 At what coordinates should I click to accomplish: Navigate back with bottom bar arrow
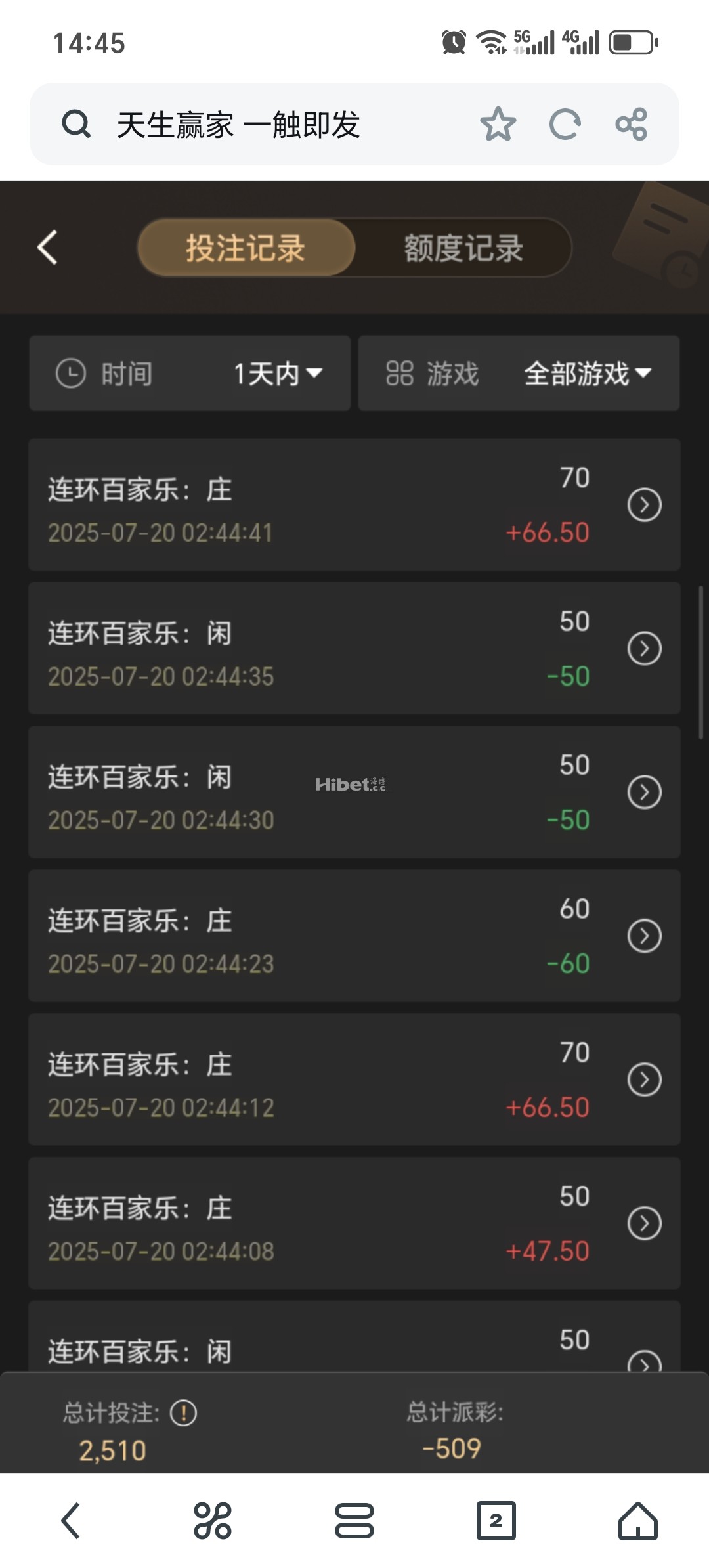point(71,1521)
